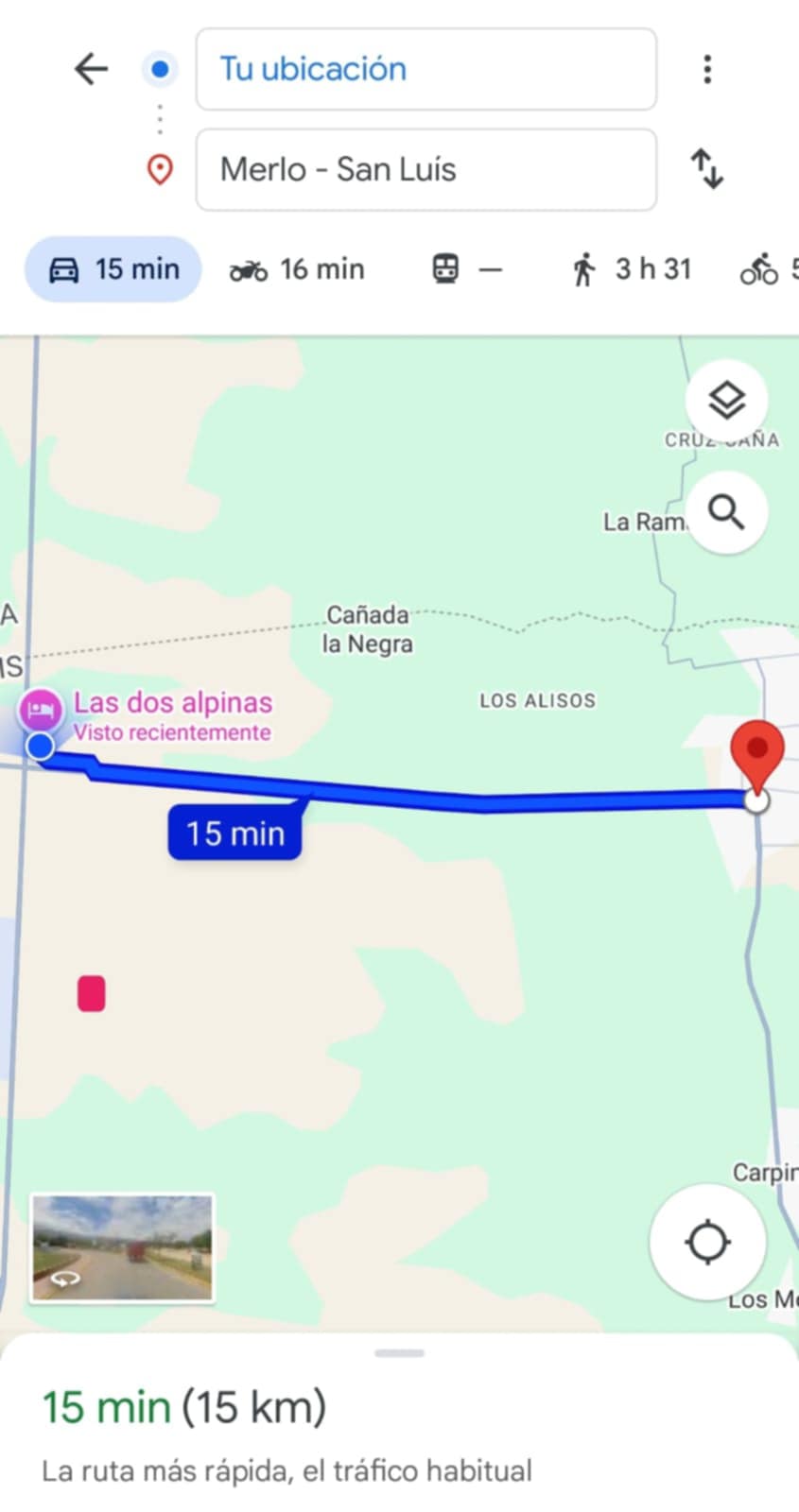Open the three-dot overflow menu
The width and height of the screenshot is (799, 1512).
[x=707, y=69]
